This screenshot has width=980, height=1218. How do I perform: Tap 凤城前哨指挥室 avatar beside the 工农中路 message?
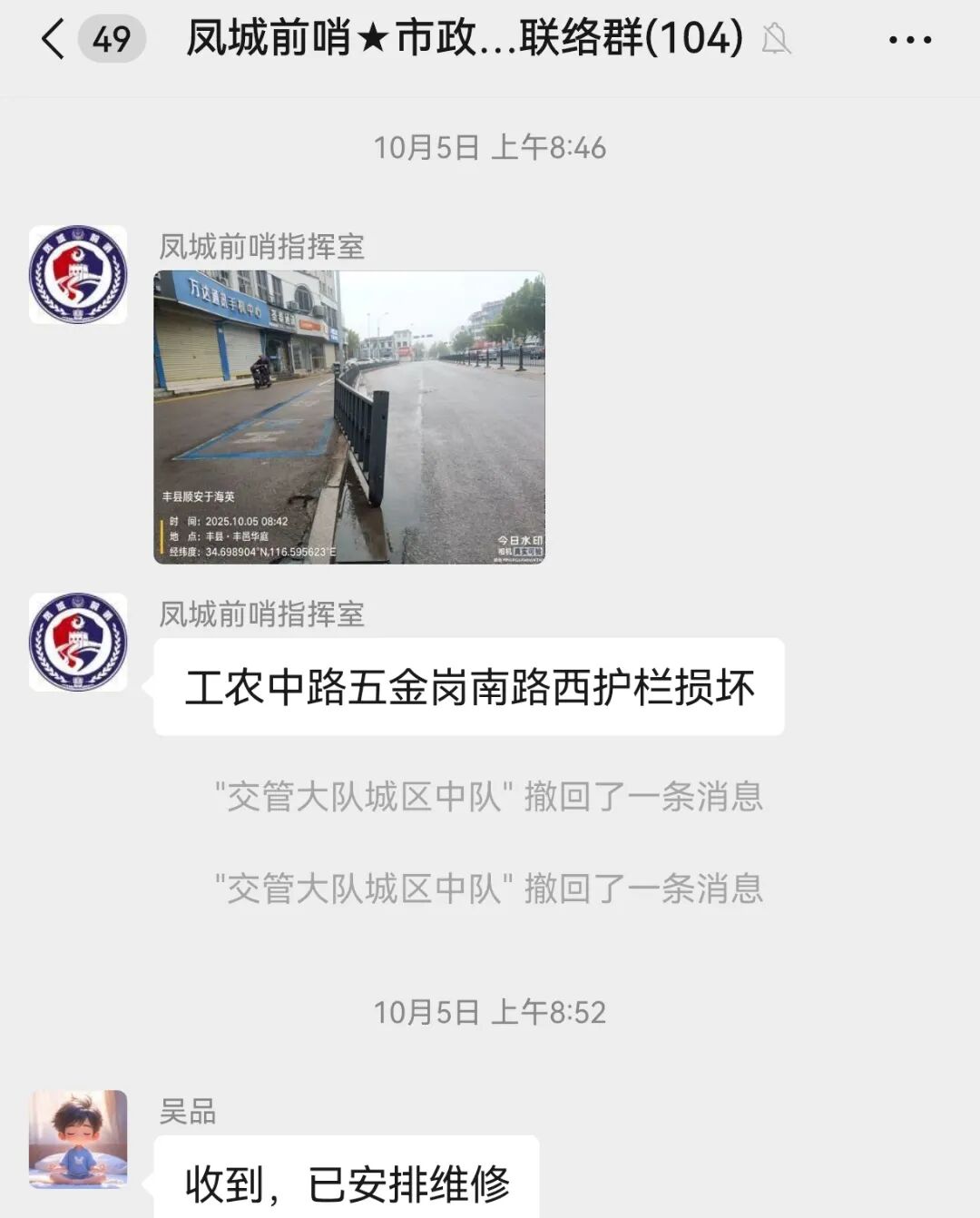point(78,643)
